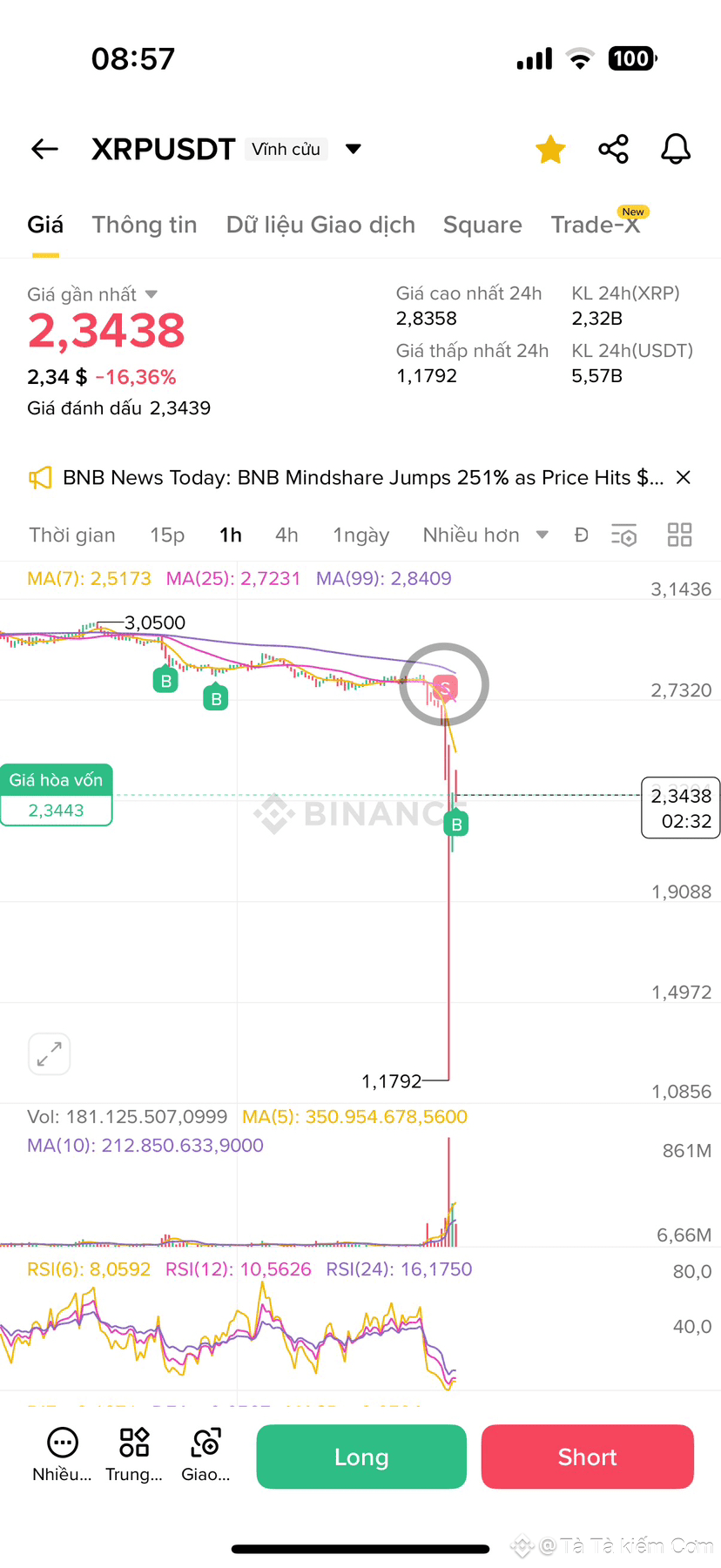
Task: Open the chart layout grid icon
Action: point(679,535)
